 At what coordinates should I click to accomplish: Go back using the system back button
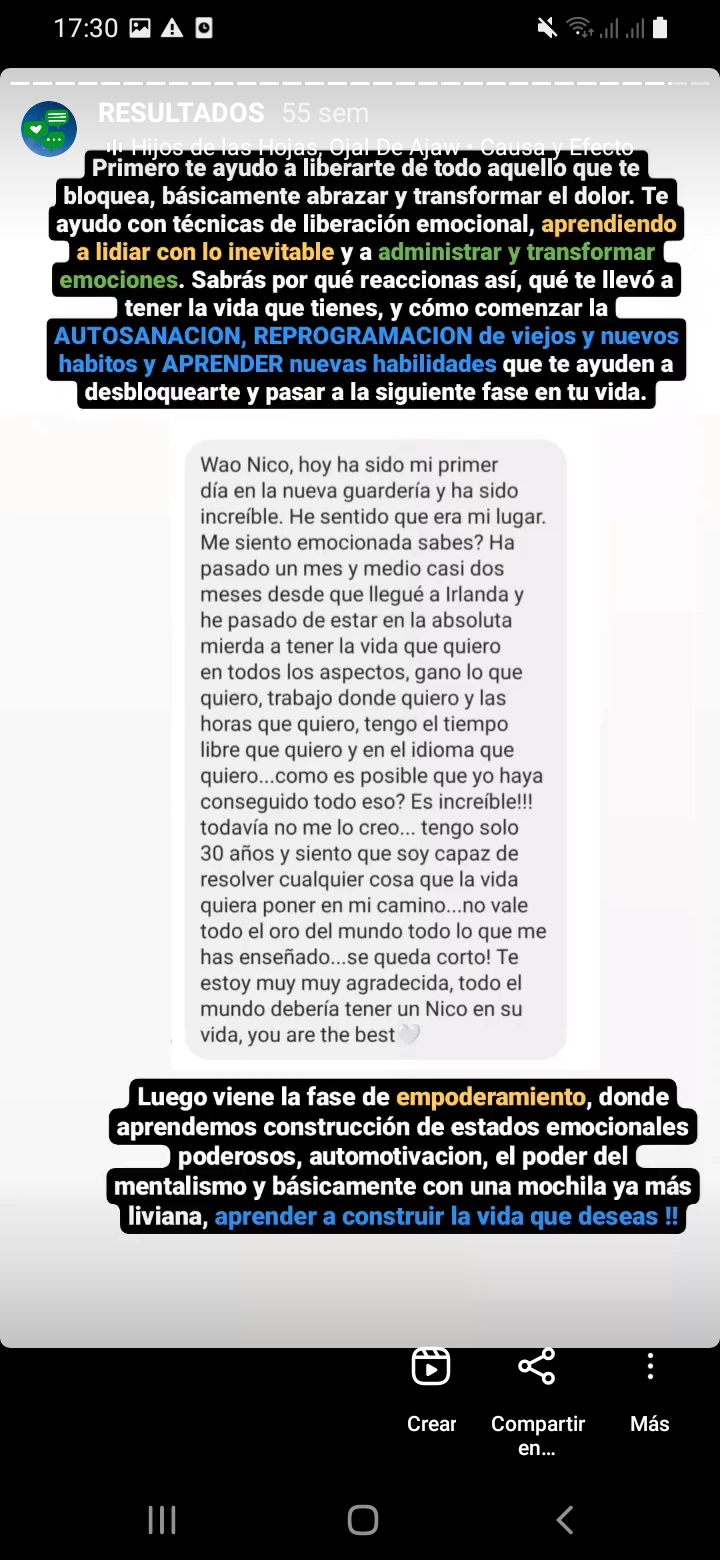[565, 1520]
